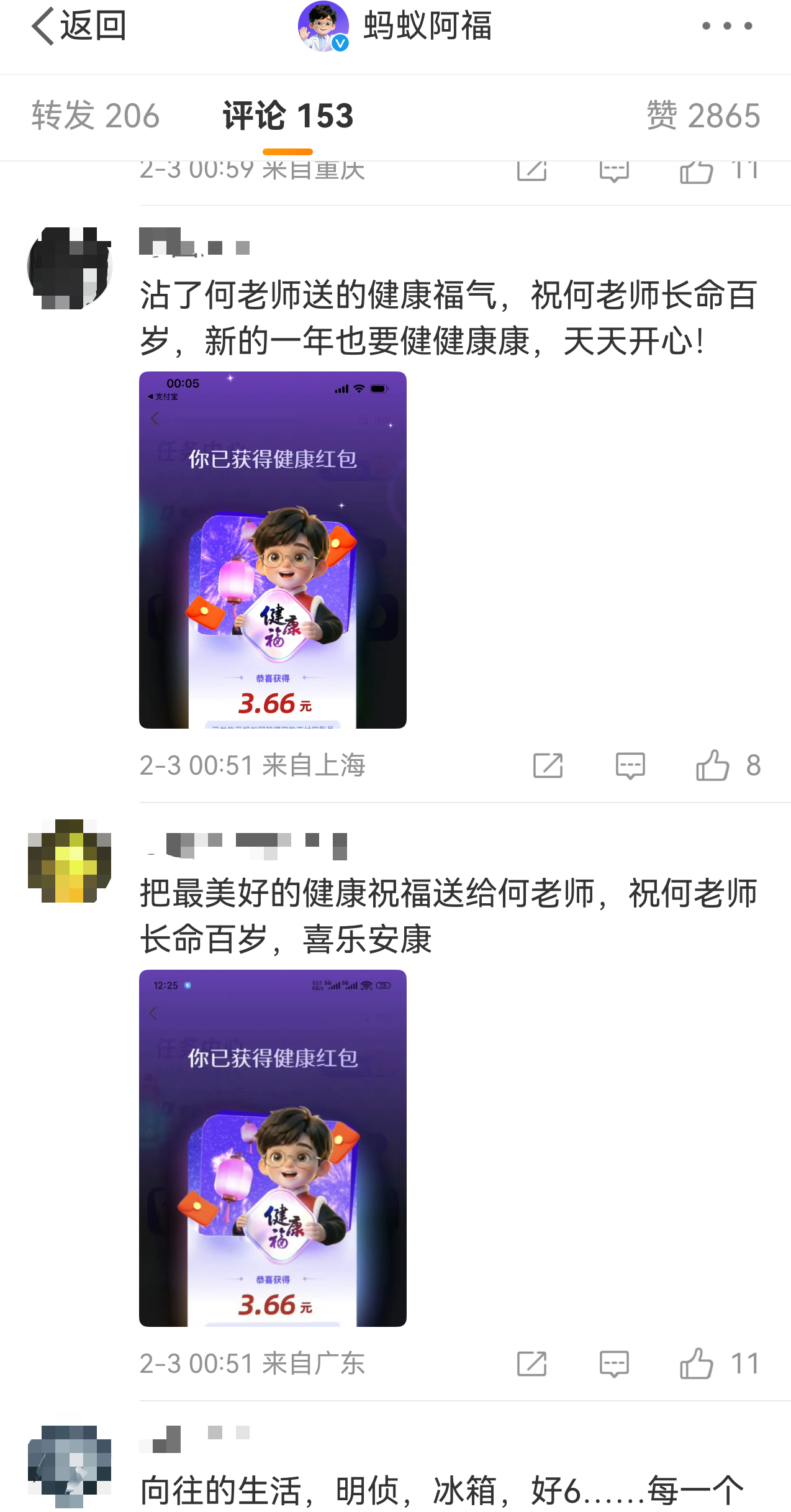Open the avatar beside the 向往的生活 comment

pos(70,1467)
